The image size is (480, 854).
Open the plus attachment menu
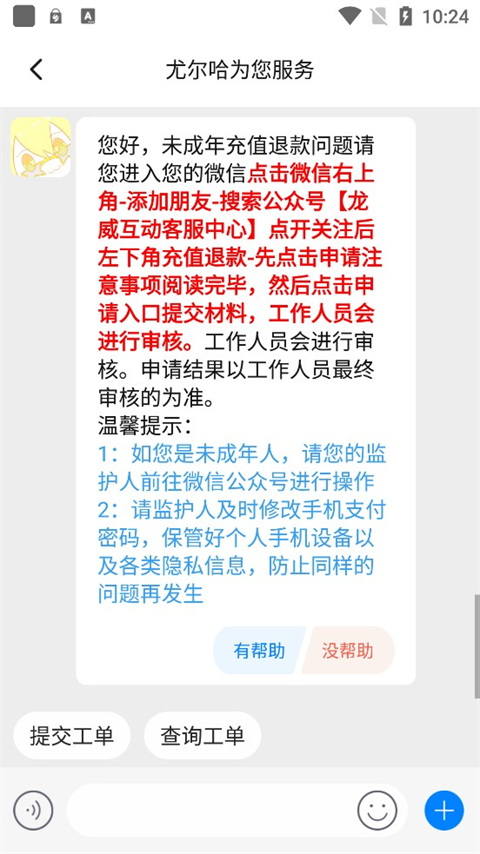(x=444, y=810)
